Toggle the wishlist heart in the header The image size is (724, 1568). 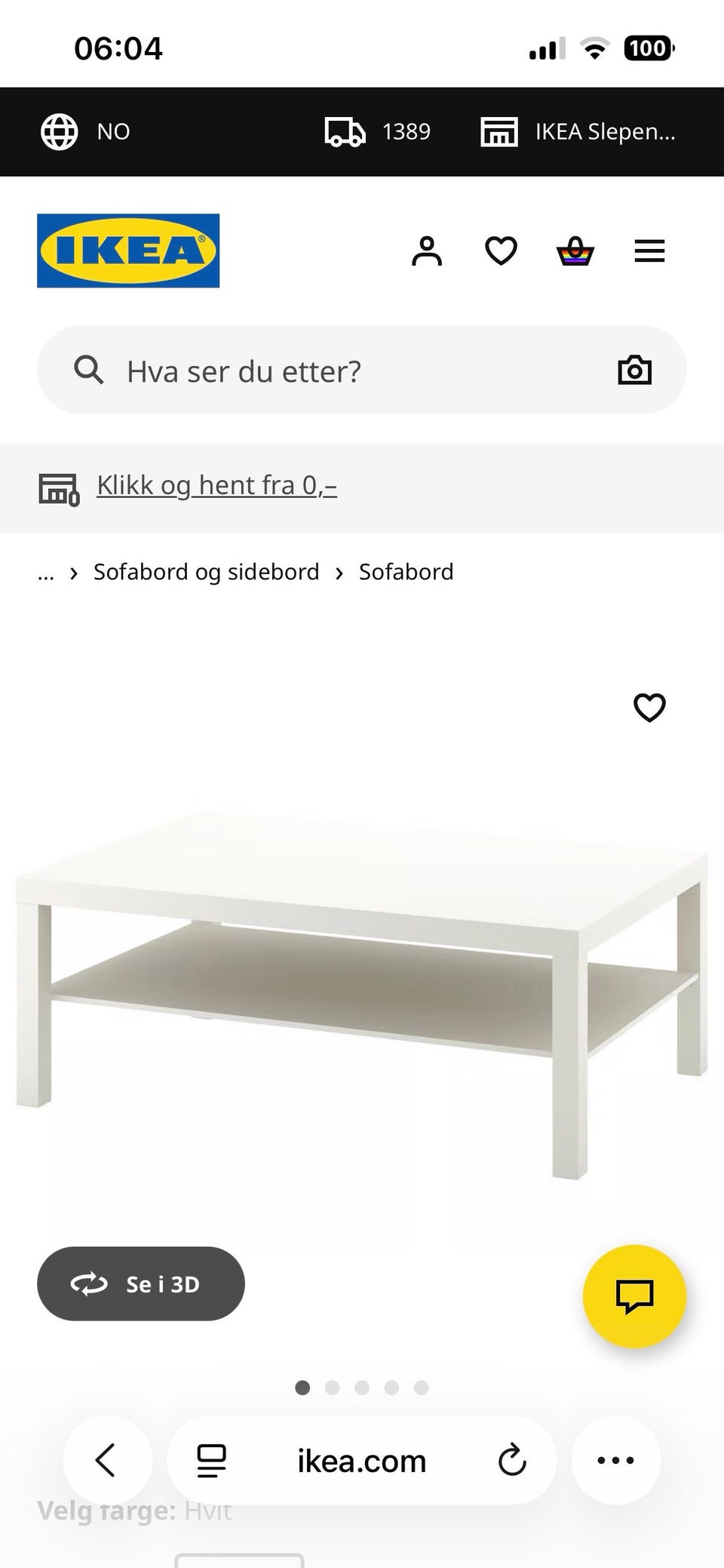500,251
